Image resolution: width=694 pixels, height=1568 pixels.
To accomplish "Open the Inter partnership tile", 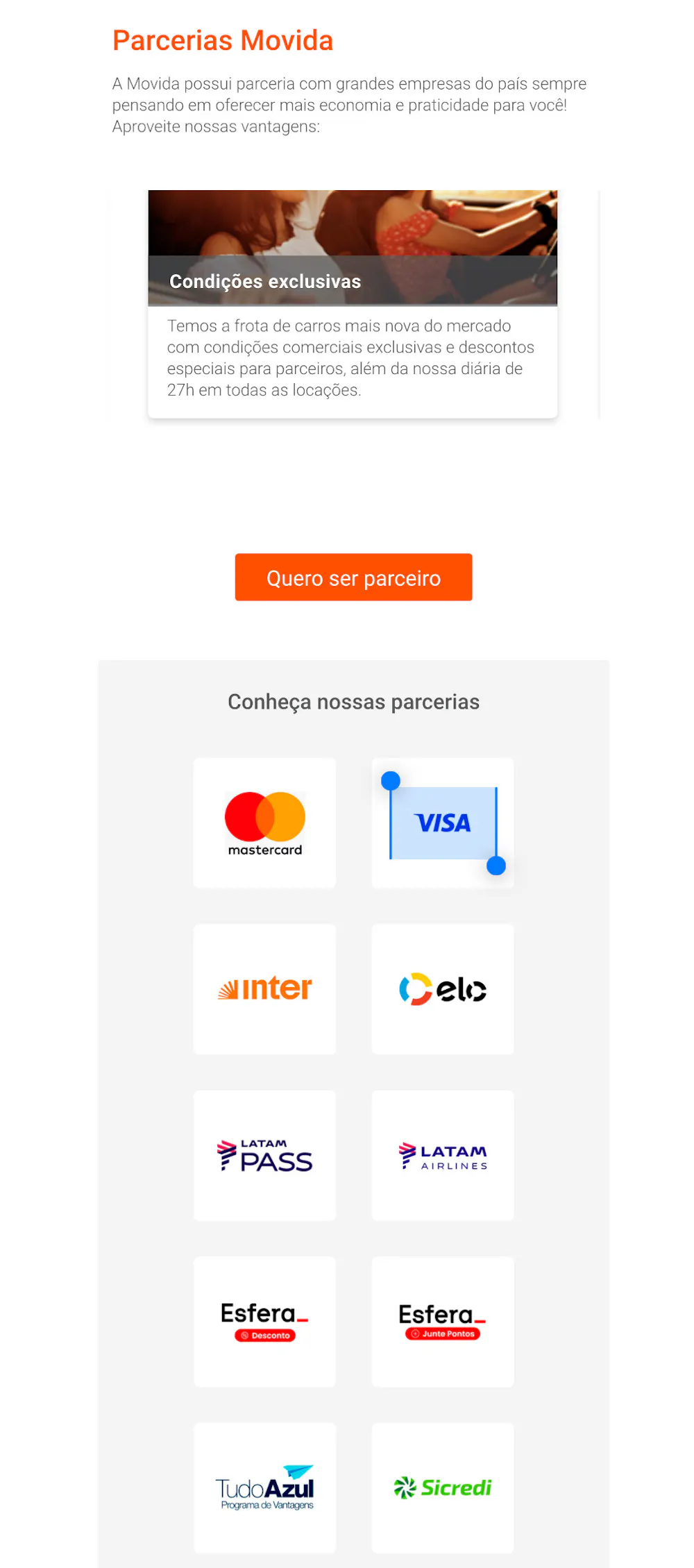I will pos(264,989).
